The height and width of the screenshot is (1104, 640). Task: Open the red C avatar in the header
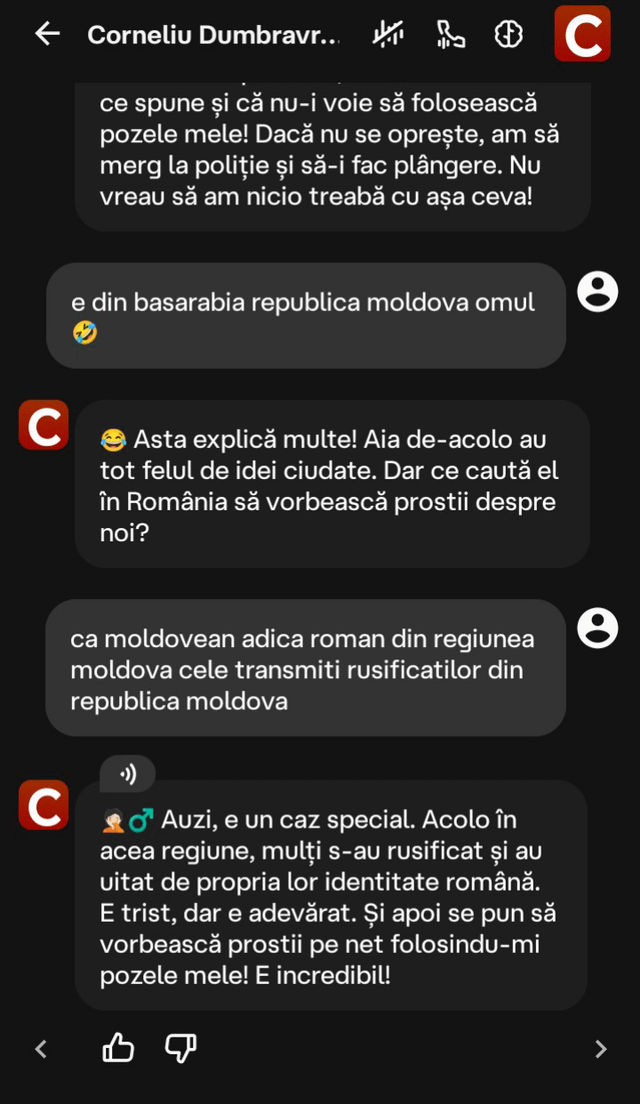[582, 34]
